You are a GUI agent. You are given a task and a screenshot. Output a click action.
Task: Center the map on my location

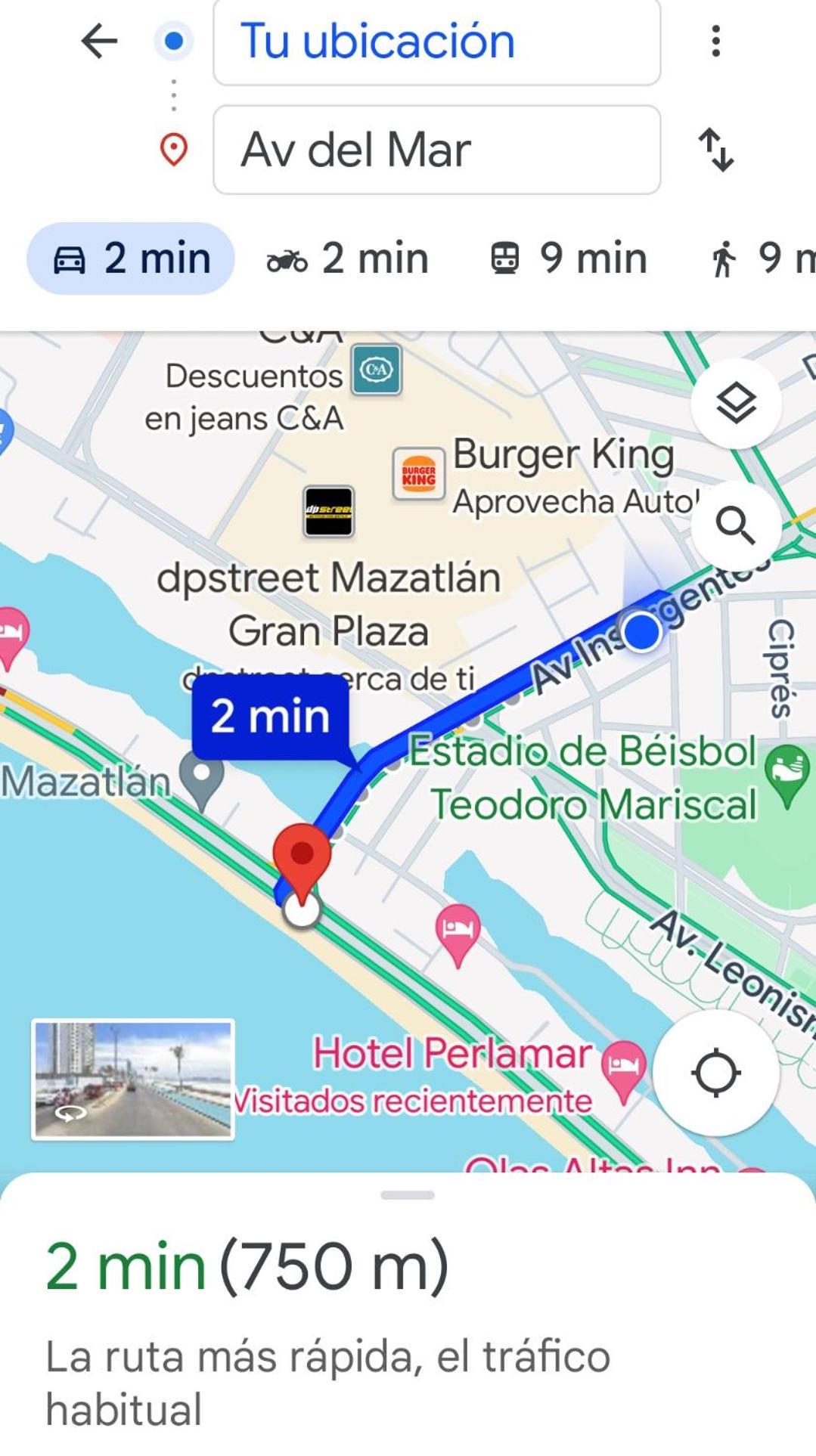click(x=715, y=1073)
